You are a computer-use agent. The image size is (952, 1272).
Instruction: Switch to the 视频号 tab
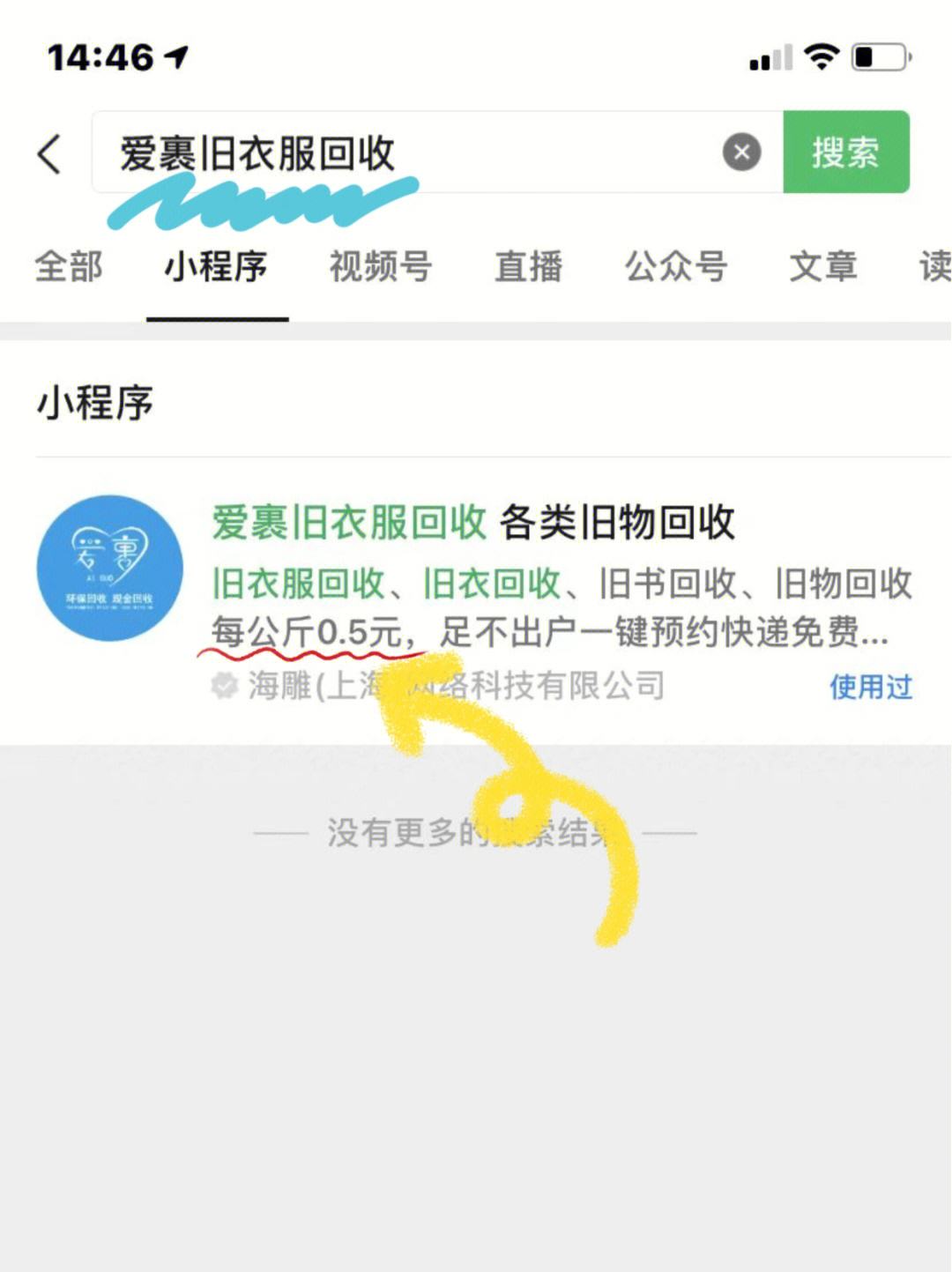380,266
